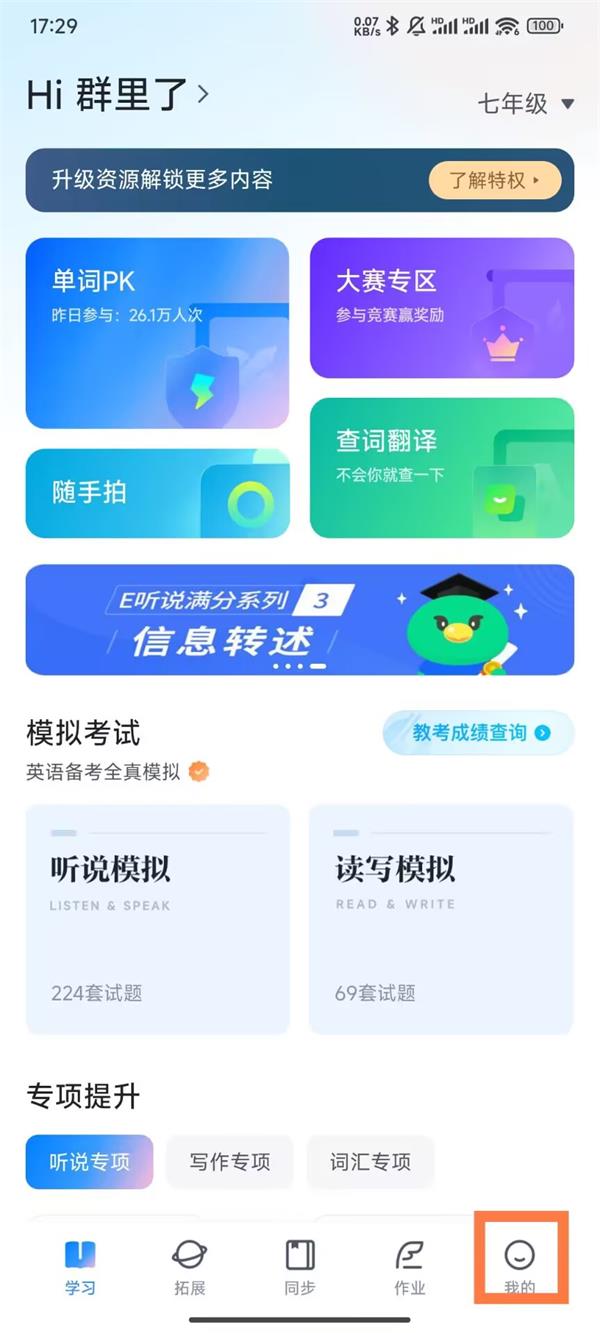600x1333 pixels.
Task: Select the 词汇专项 chip
Action: (370, 1162)
